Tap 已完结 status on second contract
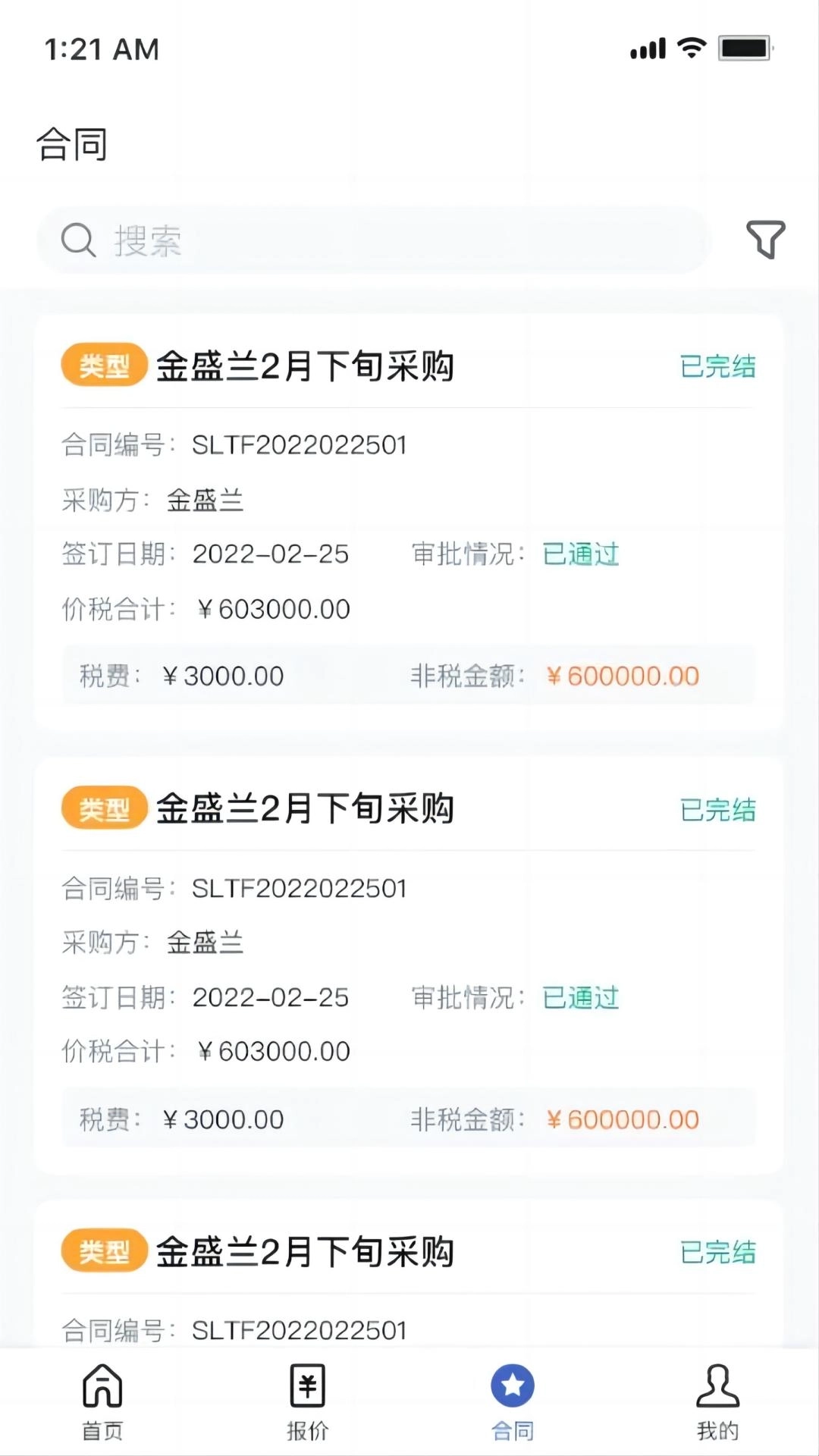Image resolution: width=819 pixels, height=1456 pixels. click(718, 810)
